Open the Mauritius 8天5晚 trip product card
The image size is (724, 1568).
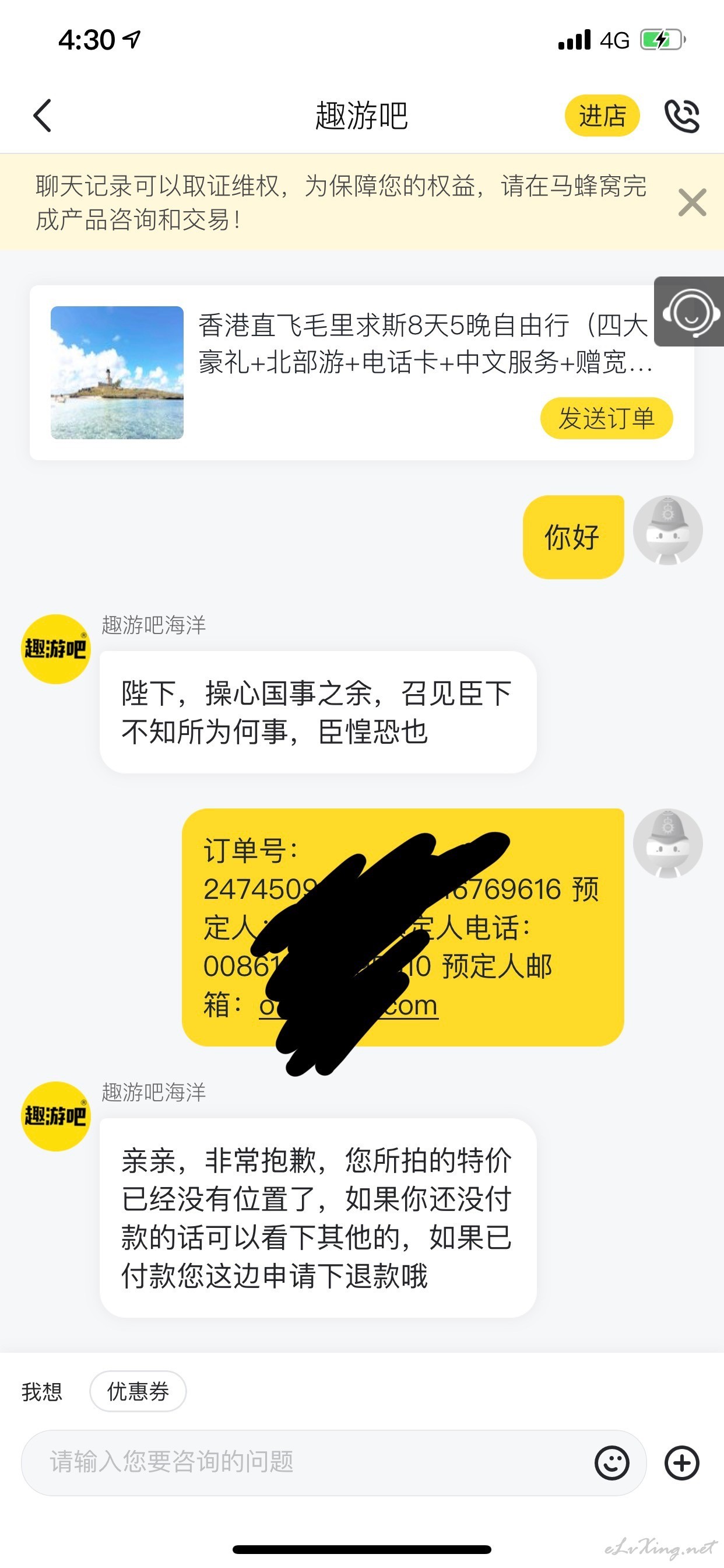pyautogui.click(x=361, y=373)
